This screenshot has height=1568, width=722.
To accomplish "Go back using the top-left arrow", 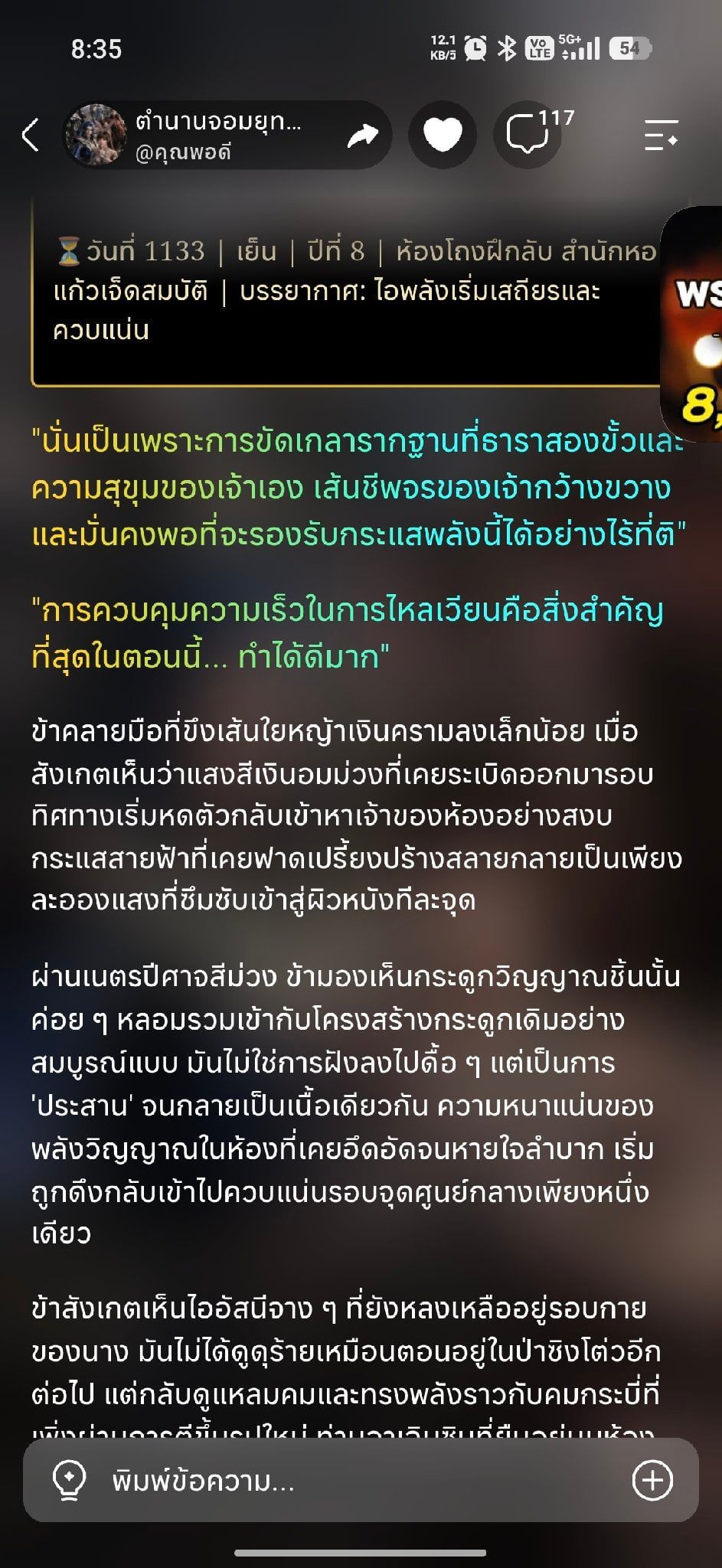I will (x=31, y=136).
